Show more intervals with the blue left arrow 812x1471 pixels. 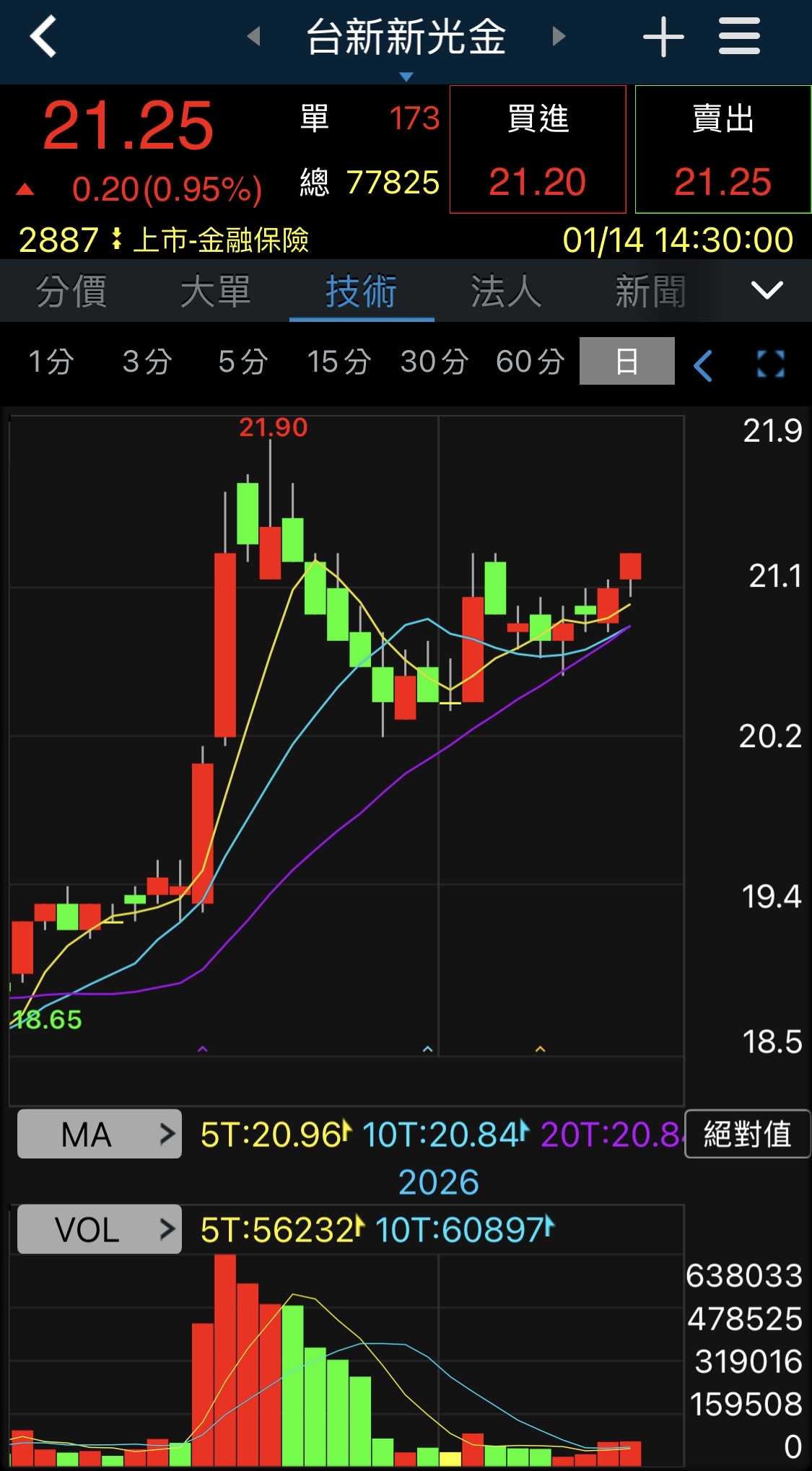pos(703,365)
